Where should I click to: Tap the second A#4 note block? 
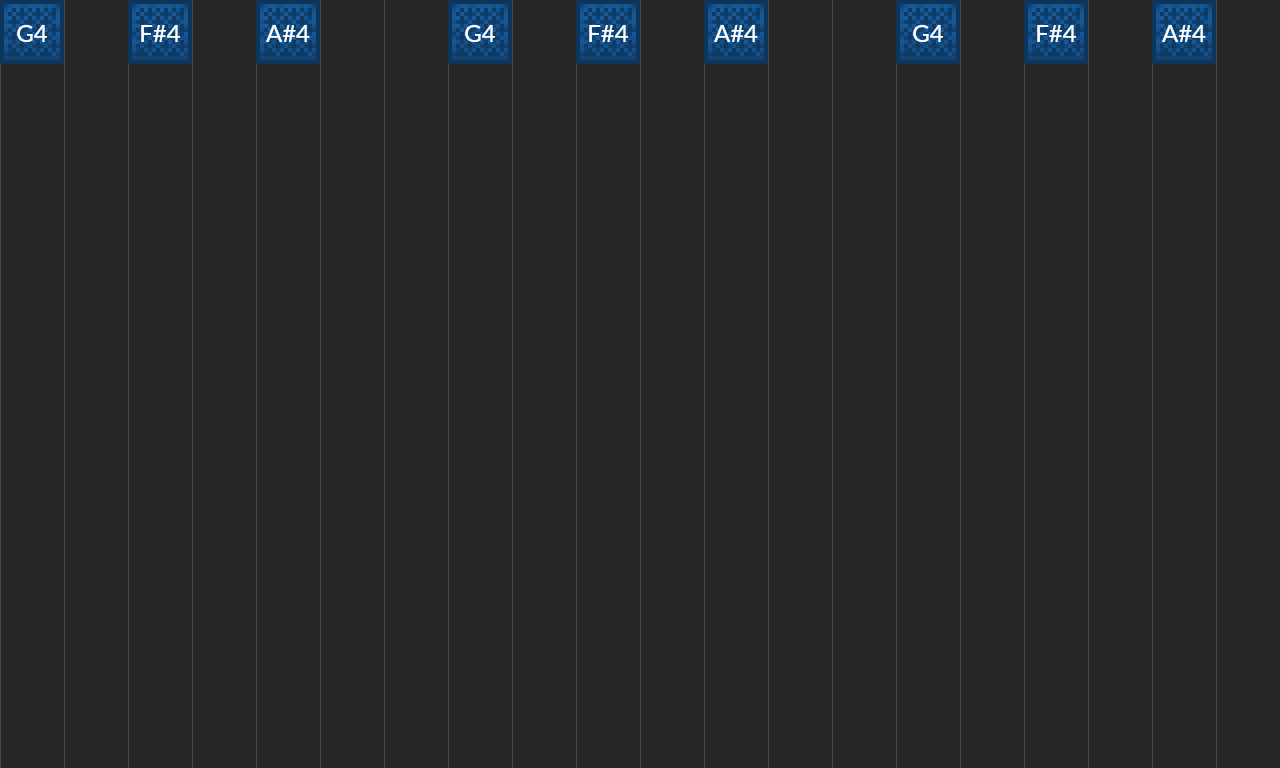coord(736,32)
